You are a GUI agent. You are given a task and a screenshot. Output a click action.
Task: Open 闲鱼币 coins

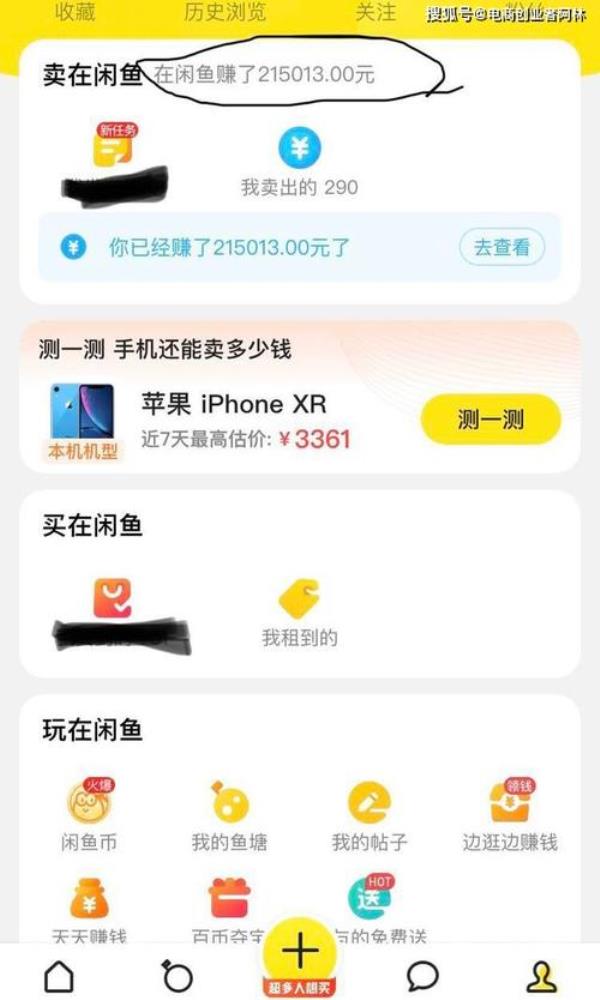[x=89, y=817]
